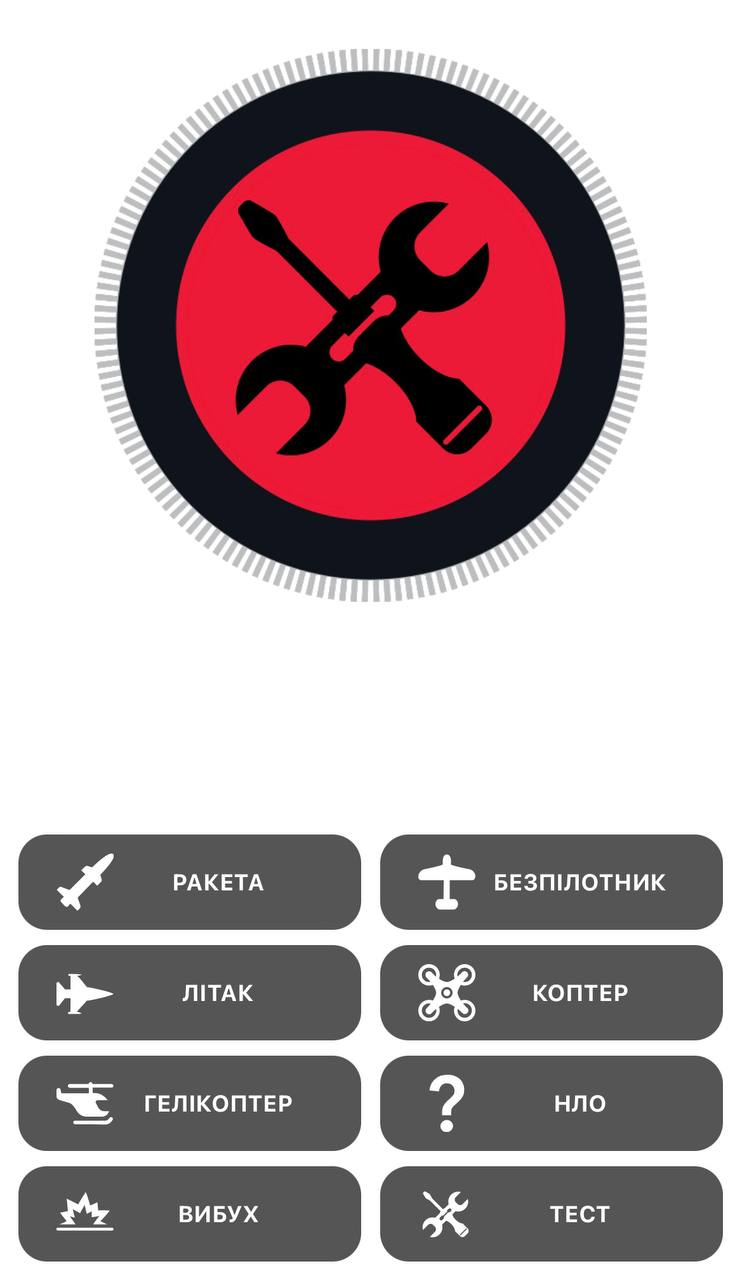Choose the ЛІТАК button

189,993
